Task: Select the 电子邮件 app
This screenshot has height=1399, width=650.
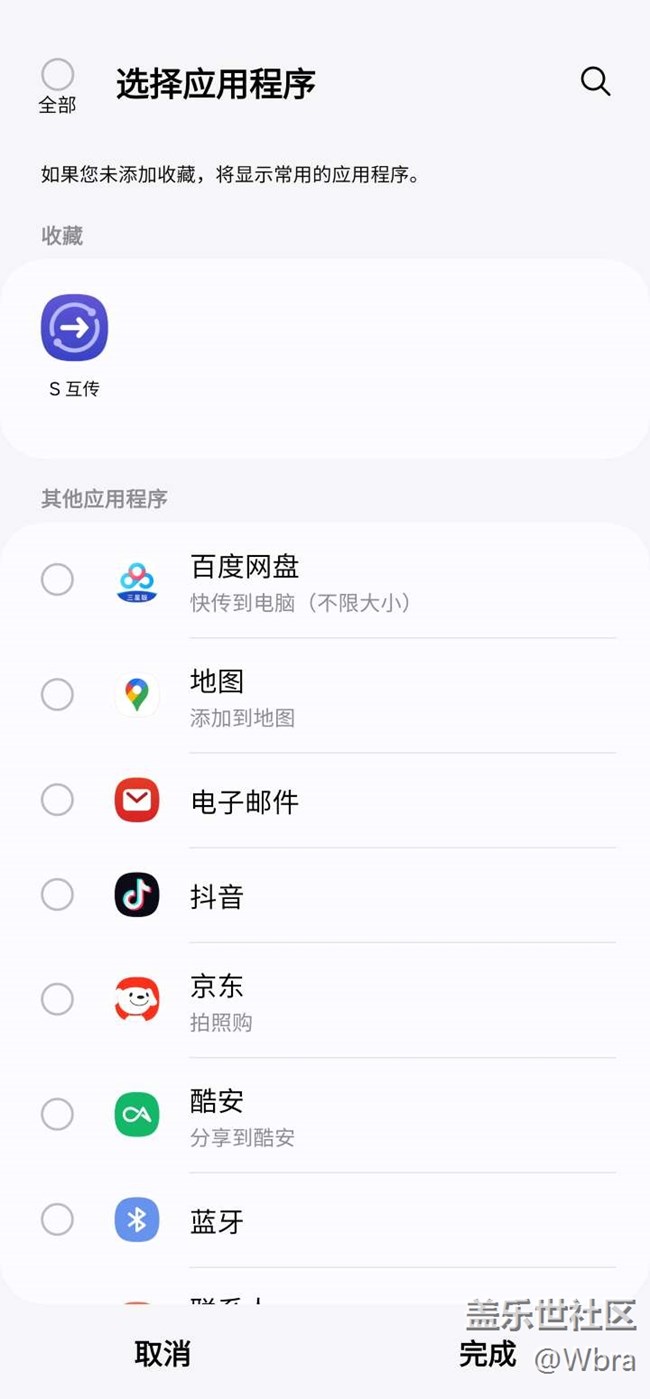Action: click(57, 800)
